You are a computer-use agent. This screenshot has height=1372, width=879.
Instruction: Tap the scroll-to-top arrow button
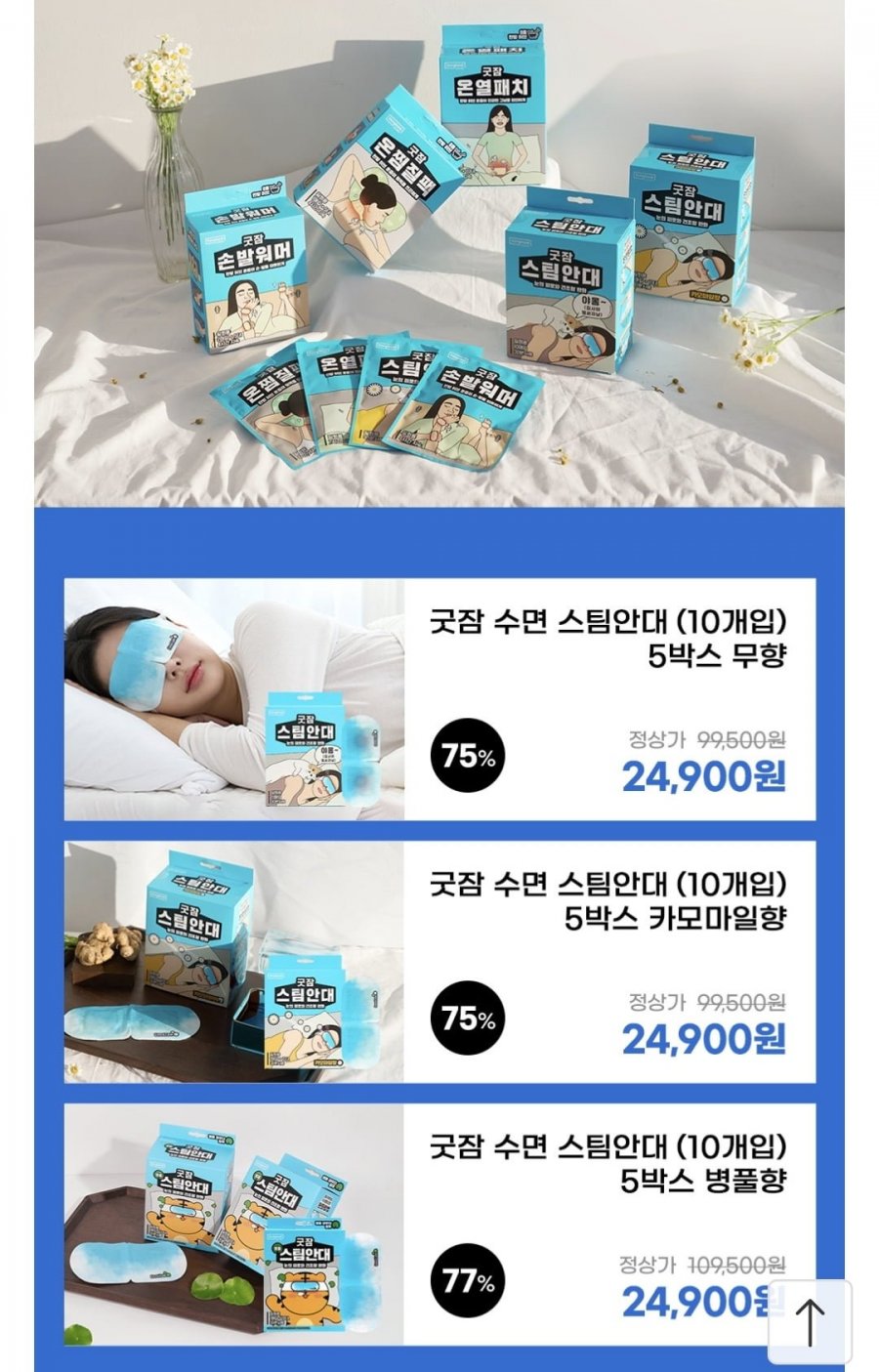(810, 1322)
